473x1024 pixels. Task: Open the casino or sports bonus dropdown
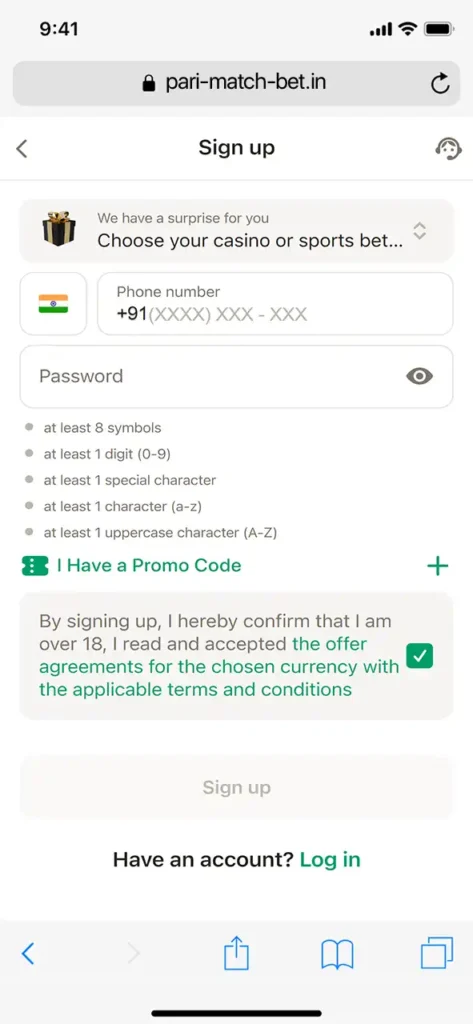pos(236,231)
